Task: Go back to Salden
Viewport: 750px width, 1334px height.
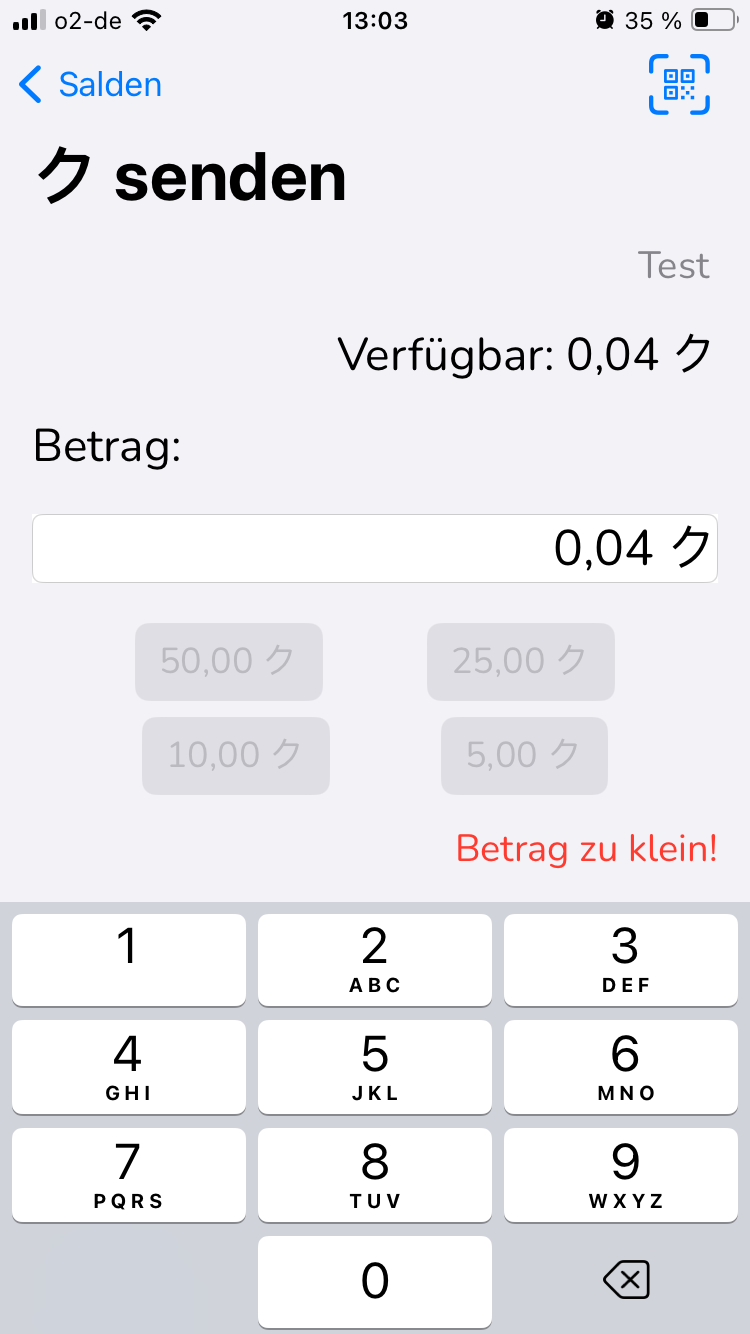Action: (x=90, y=85)
